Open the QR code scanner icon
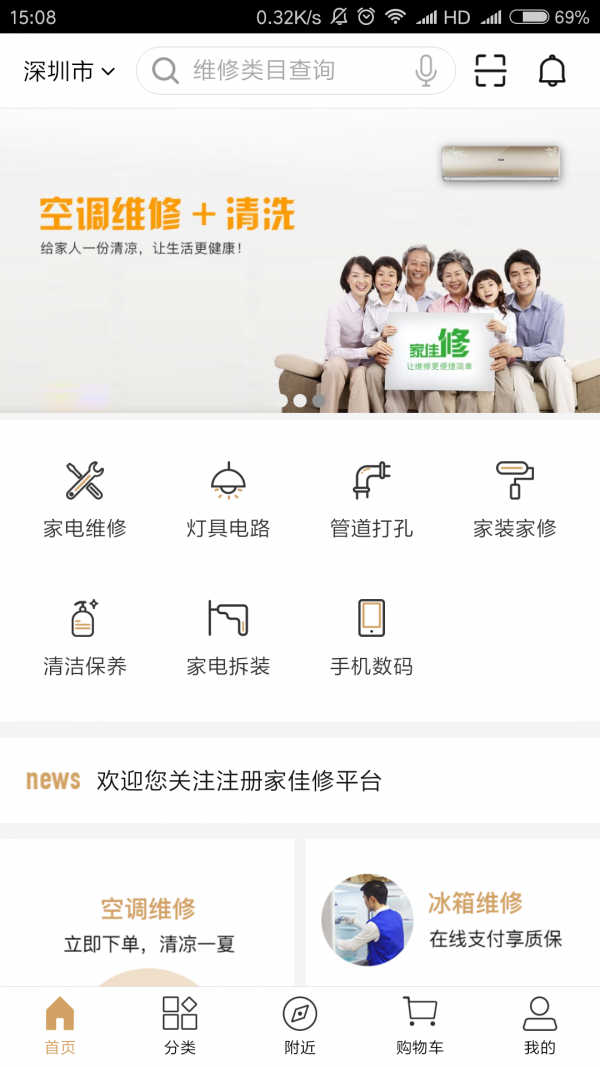Screen dimensions: 600x1067 [x=490, y=71]
